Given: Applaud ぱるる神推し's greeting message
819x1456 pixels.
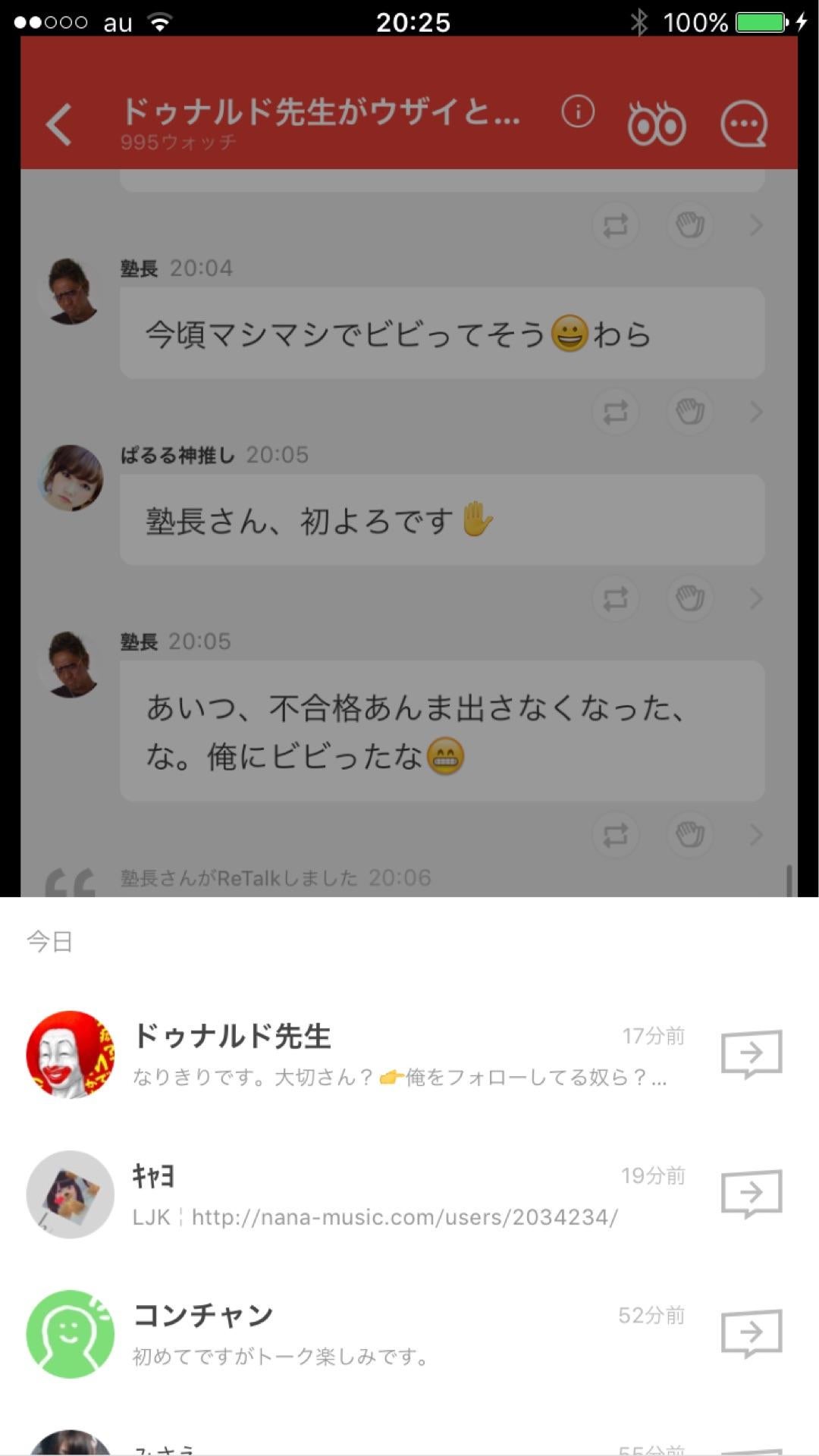Looking at the screenshot, I should pos(689,598).
